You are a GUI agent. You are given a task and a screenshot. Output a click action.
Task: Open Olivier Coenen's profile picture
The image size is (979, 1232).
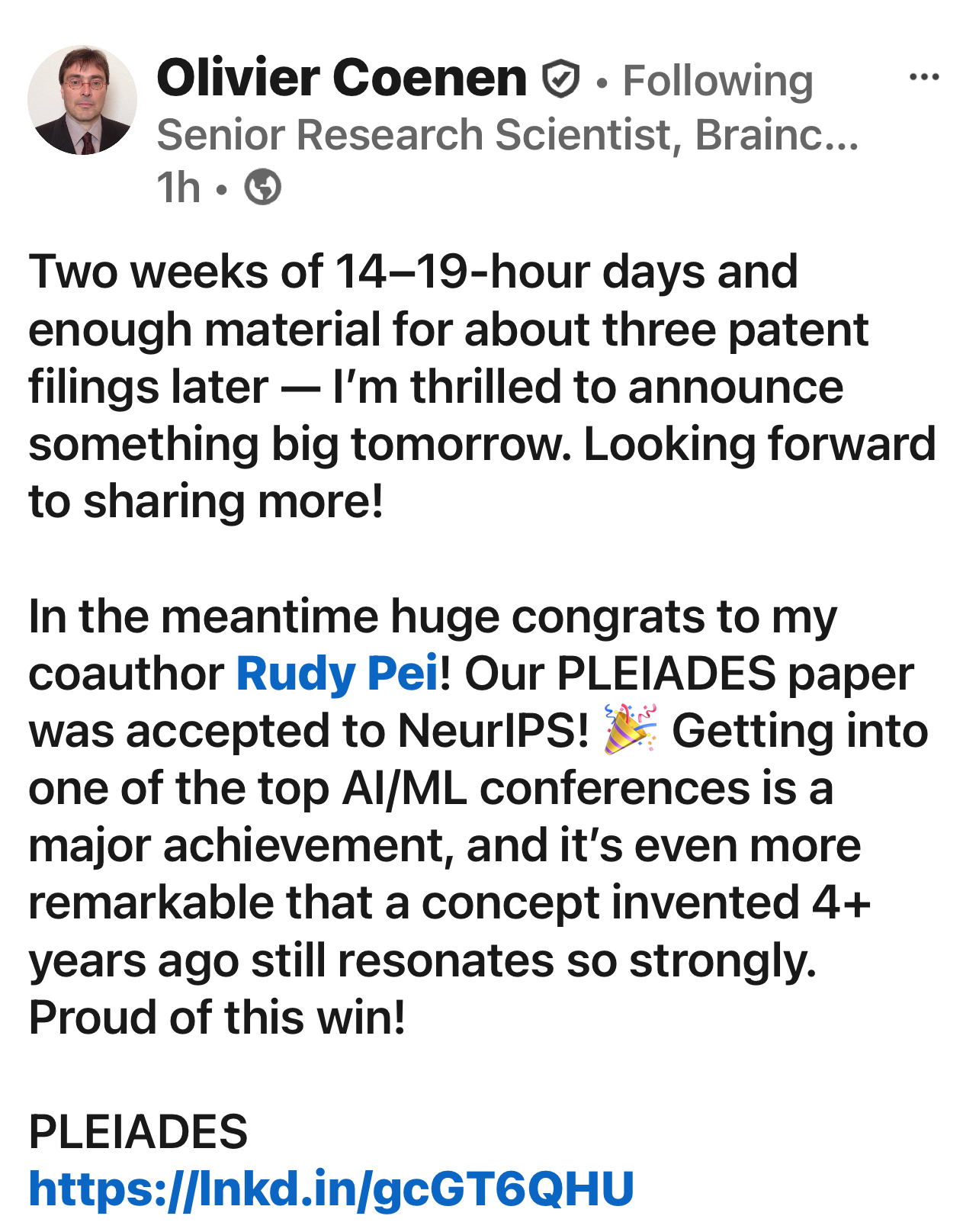pyautogui.click(x=82, y=100)
